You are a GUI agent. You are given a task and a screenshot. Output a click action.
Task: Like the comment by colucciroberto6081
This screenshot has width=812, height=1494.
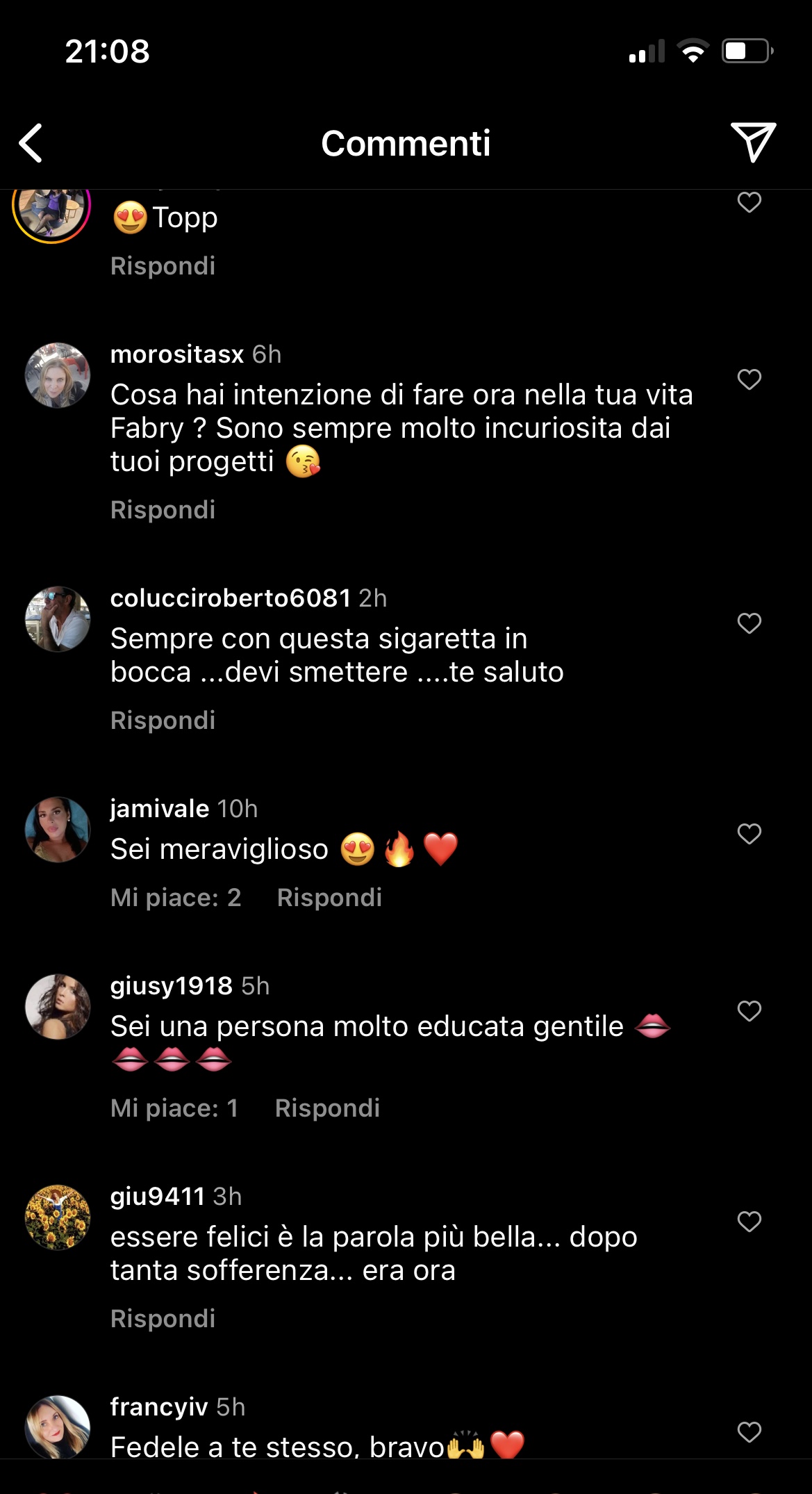(x=749, y=623)
